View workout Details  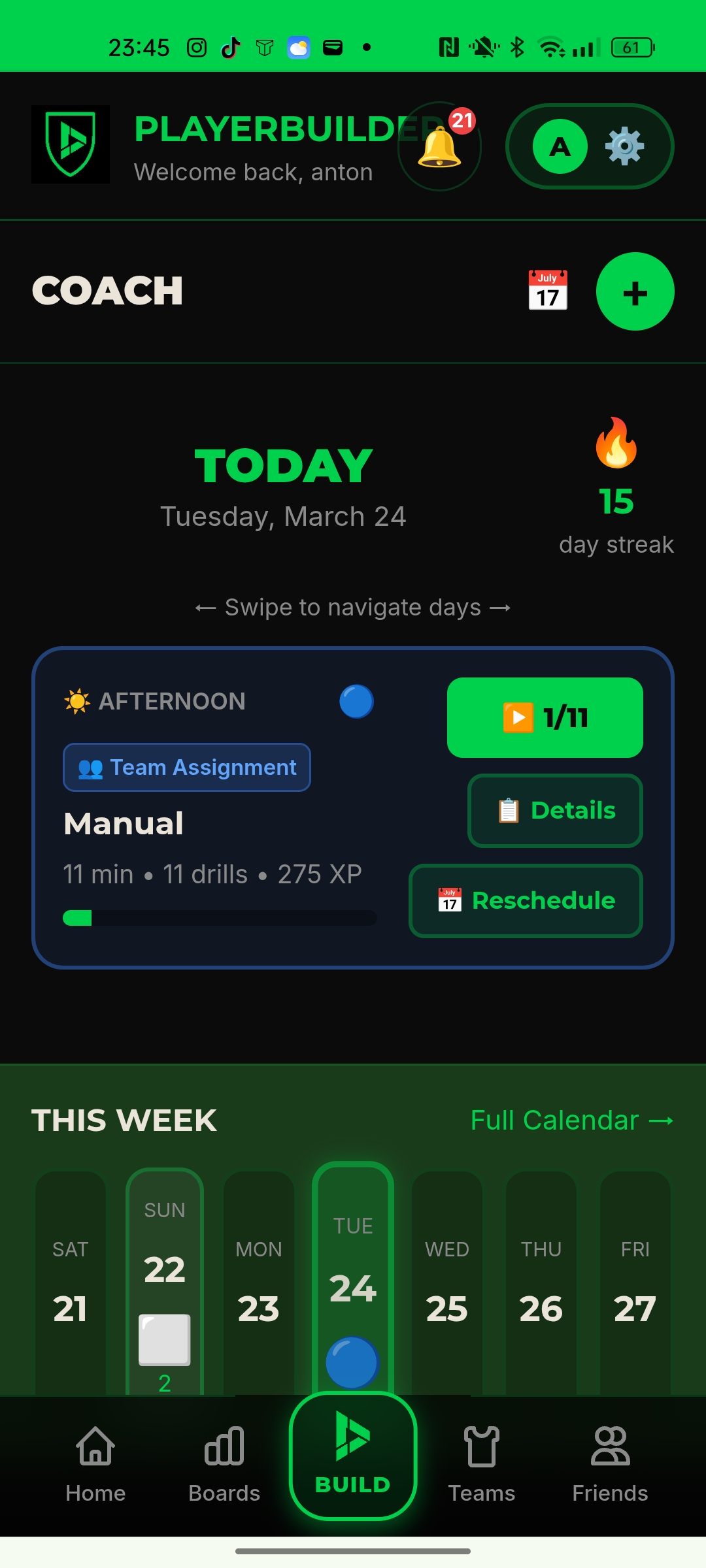tap(554, 810)
